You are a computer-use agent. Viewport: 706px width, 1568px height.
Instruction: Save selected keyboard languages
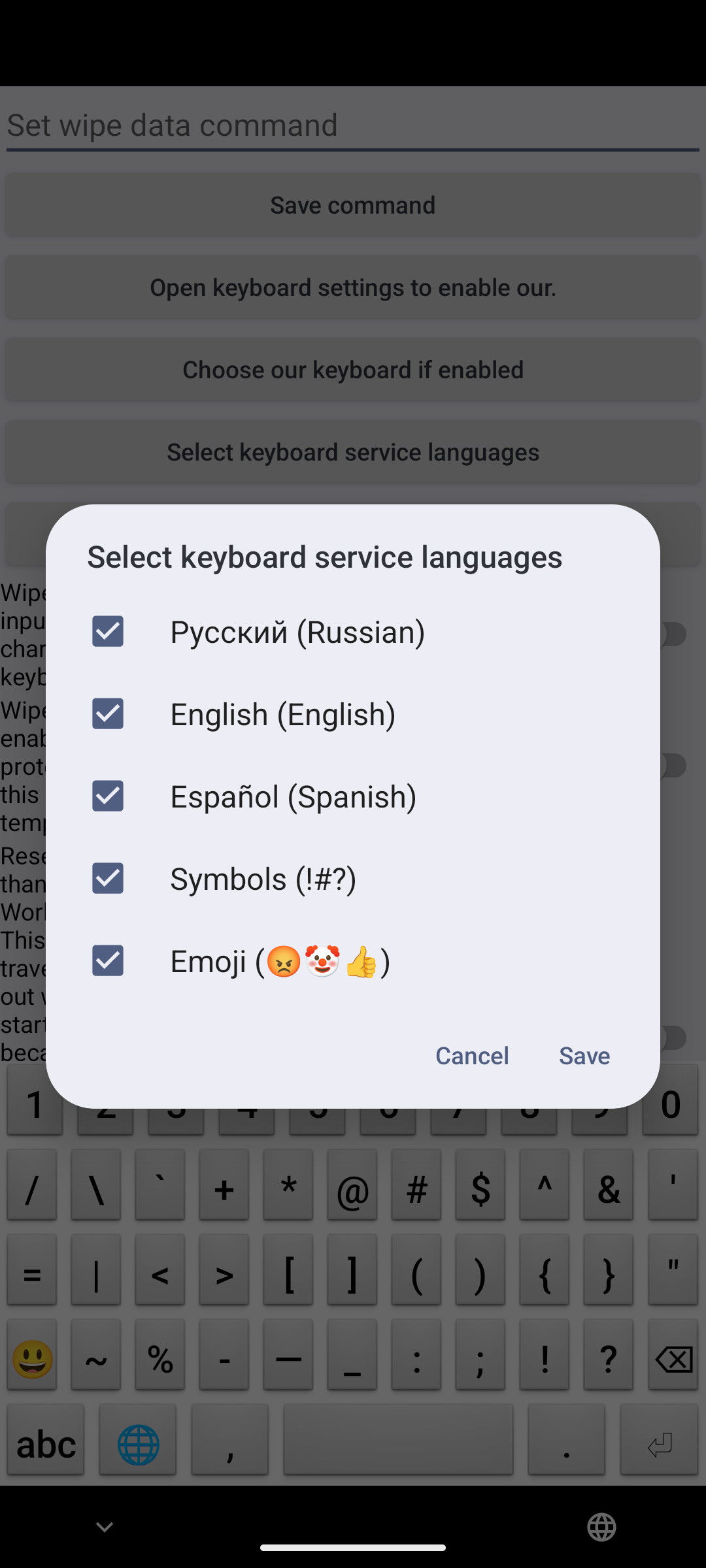pyautogui.click(x=584, y=1056)
